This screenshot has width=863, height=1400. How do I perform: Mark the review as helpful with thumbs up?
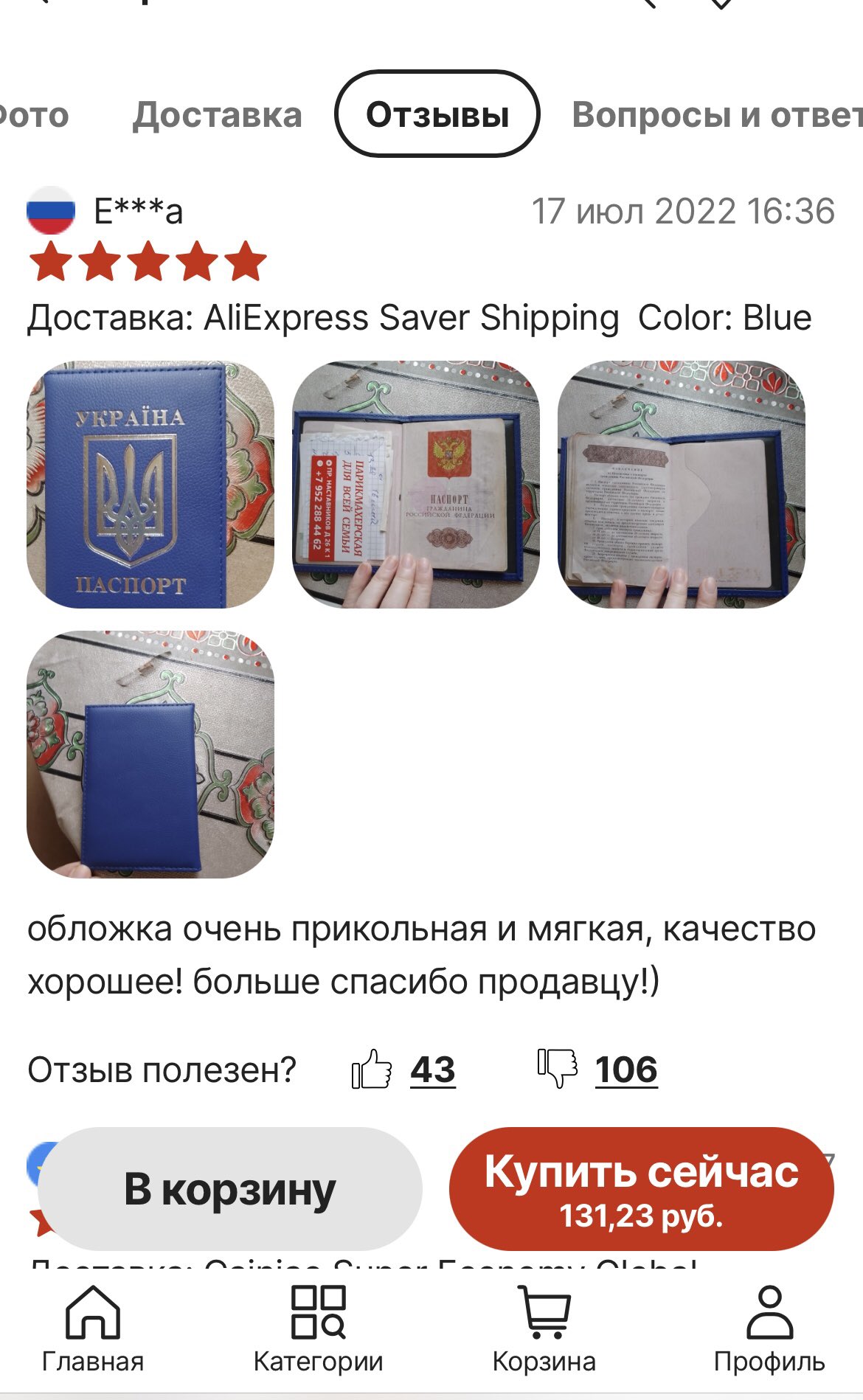point(372,1070)
